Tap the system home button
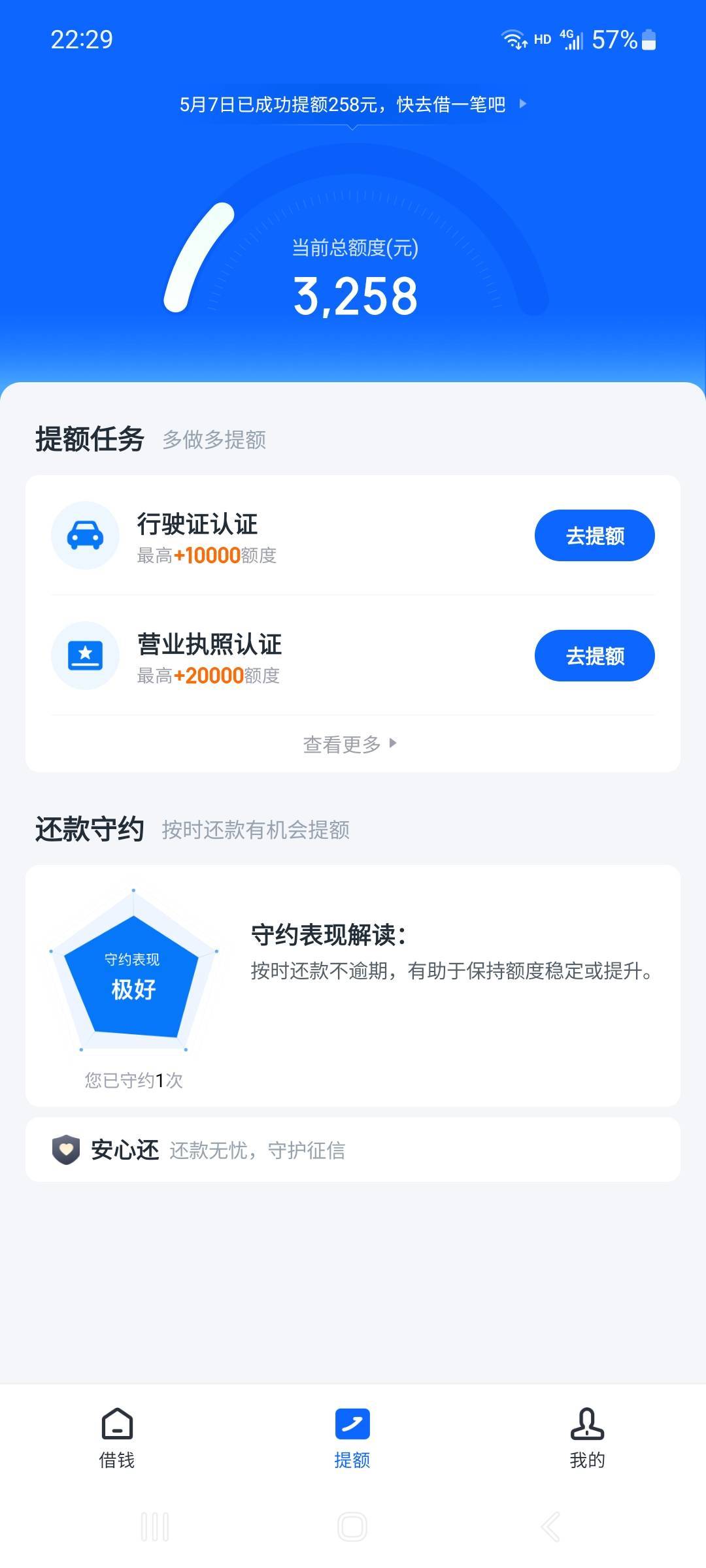Viewport: 706px width, 1568px height. coord(352,1527)
